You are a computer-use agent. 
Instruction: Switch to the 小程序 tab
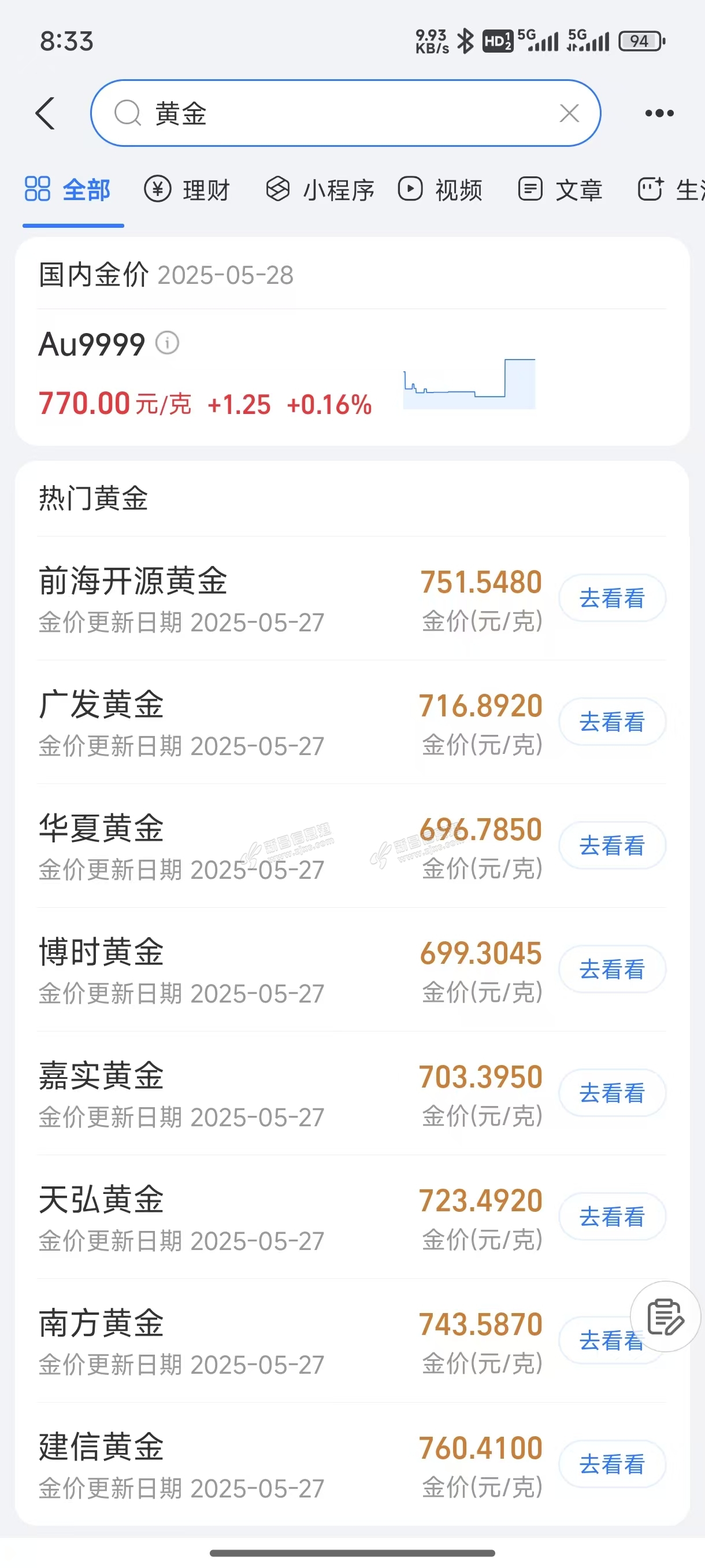click(321, 190)
